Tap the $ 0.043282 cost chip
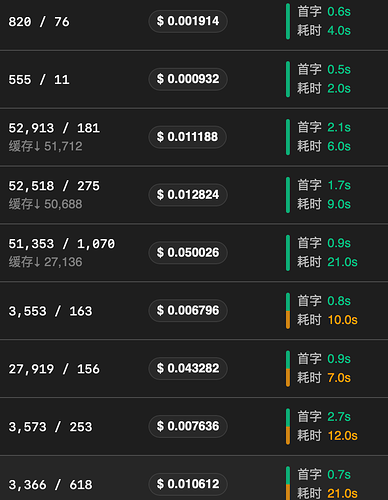The height and width of the screenshot is (500, 388). pyautogui.click(x=188, y=368)
